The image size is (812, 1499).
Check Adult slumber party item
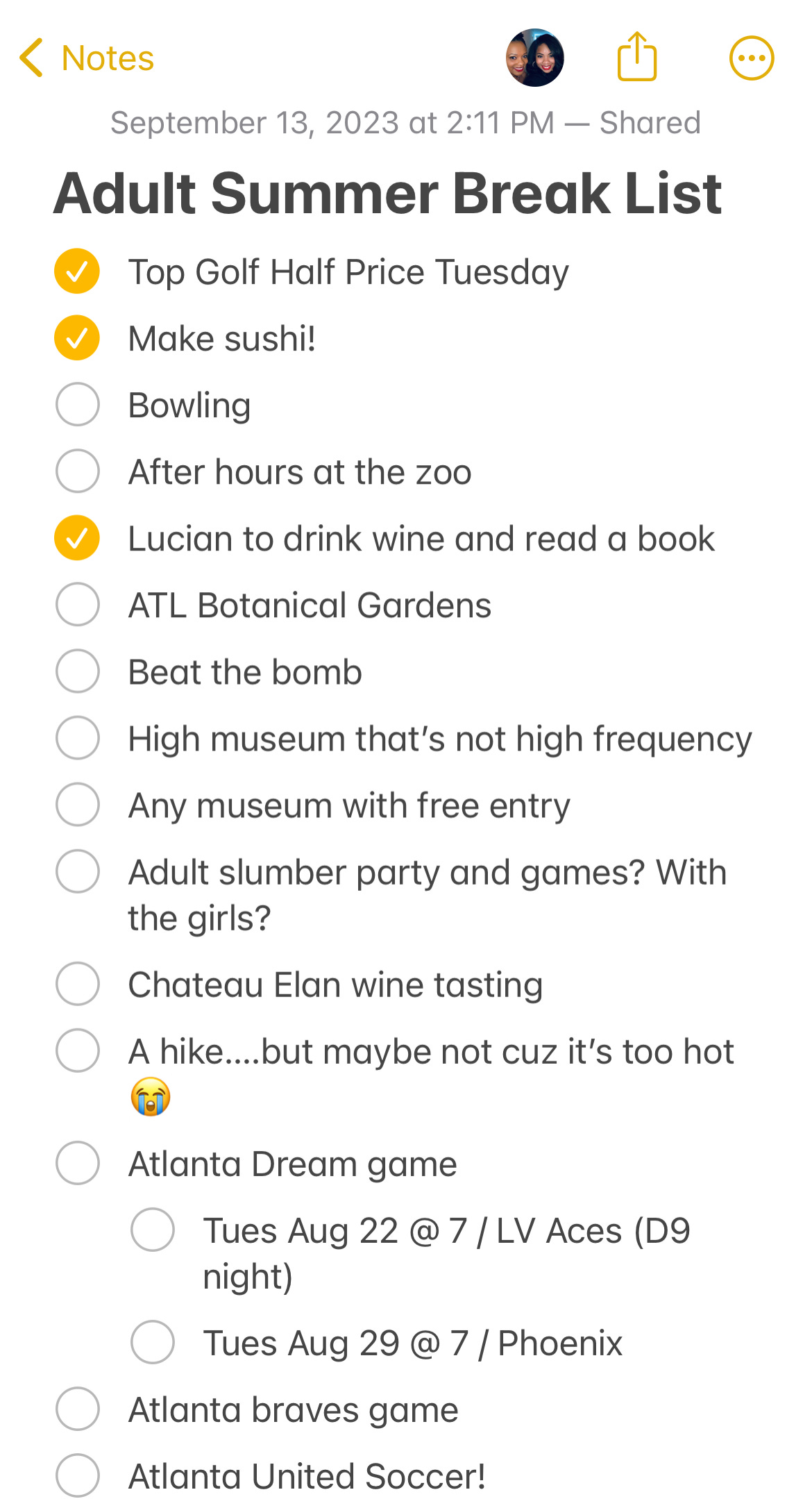pos(77,871)
